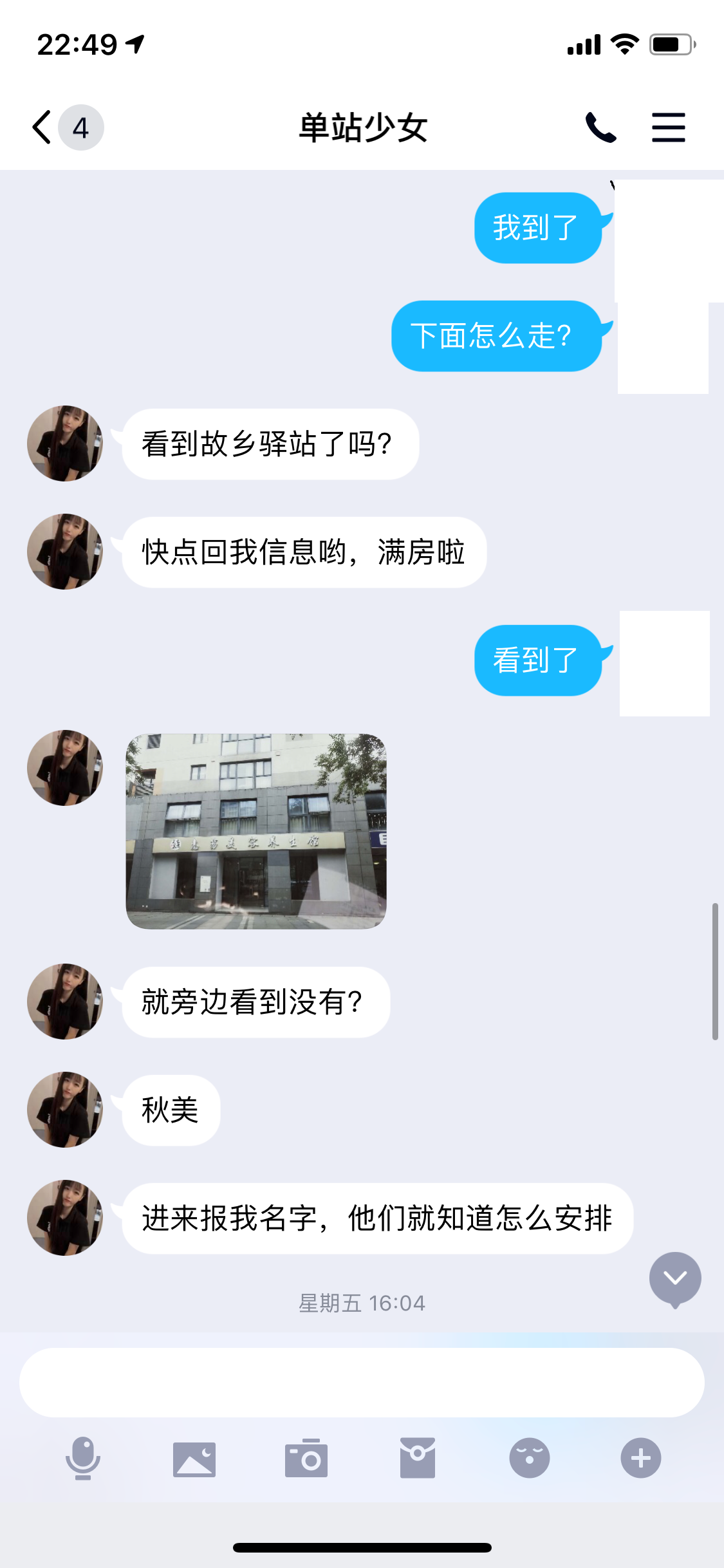This screenshot has width=724, height=1568.
Task: Start a voice call with the phone icon
Action: tap(600, 127)
